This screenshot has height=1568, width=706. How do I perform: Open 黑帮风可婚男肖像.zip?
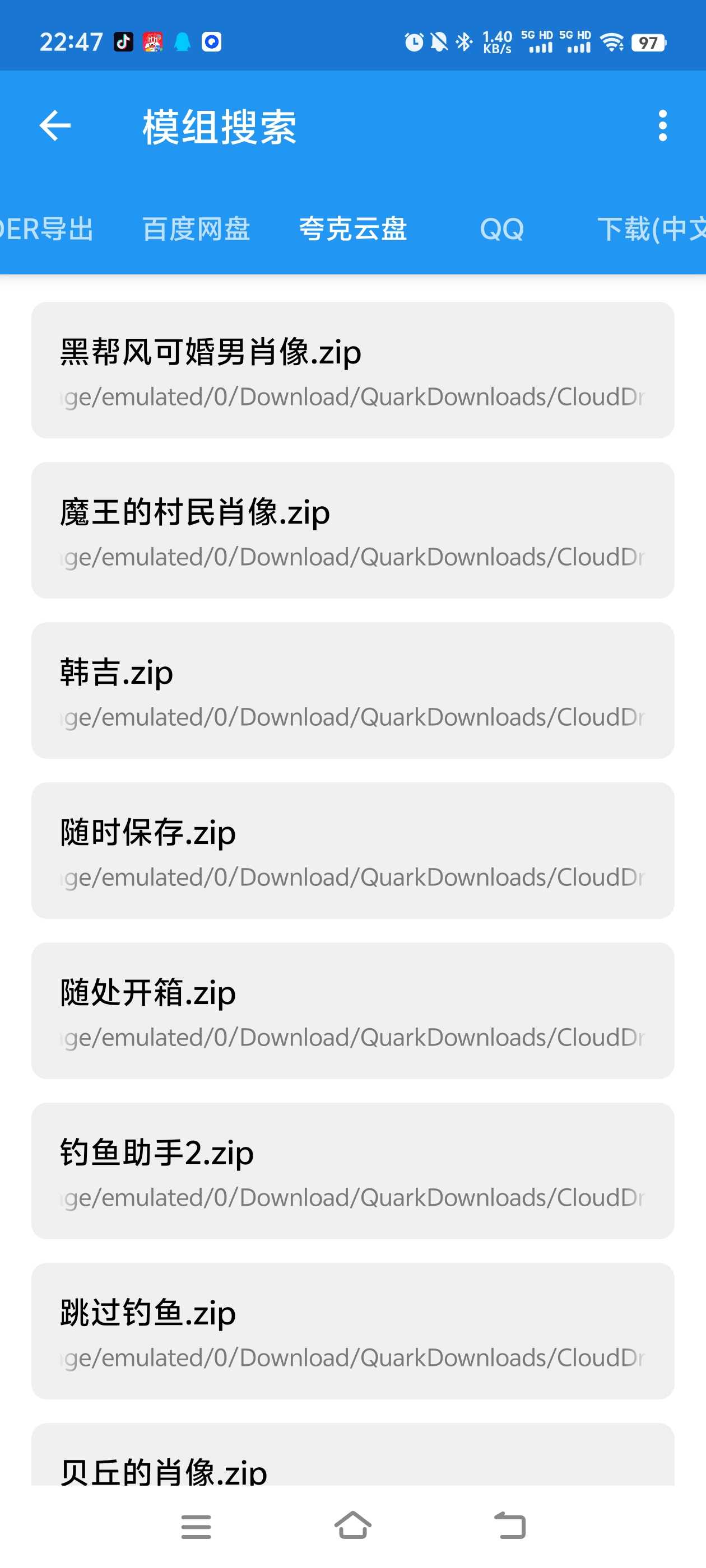(x=352, y=370)
